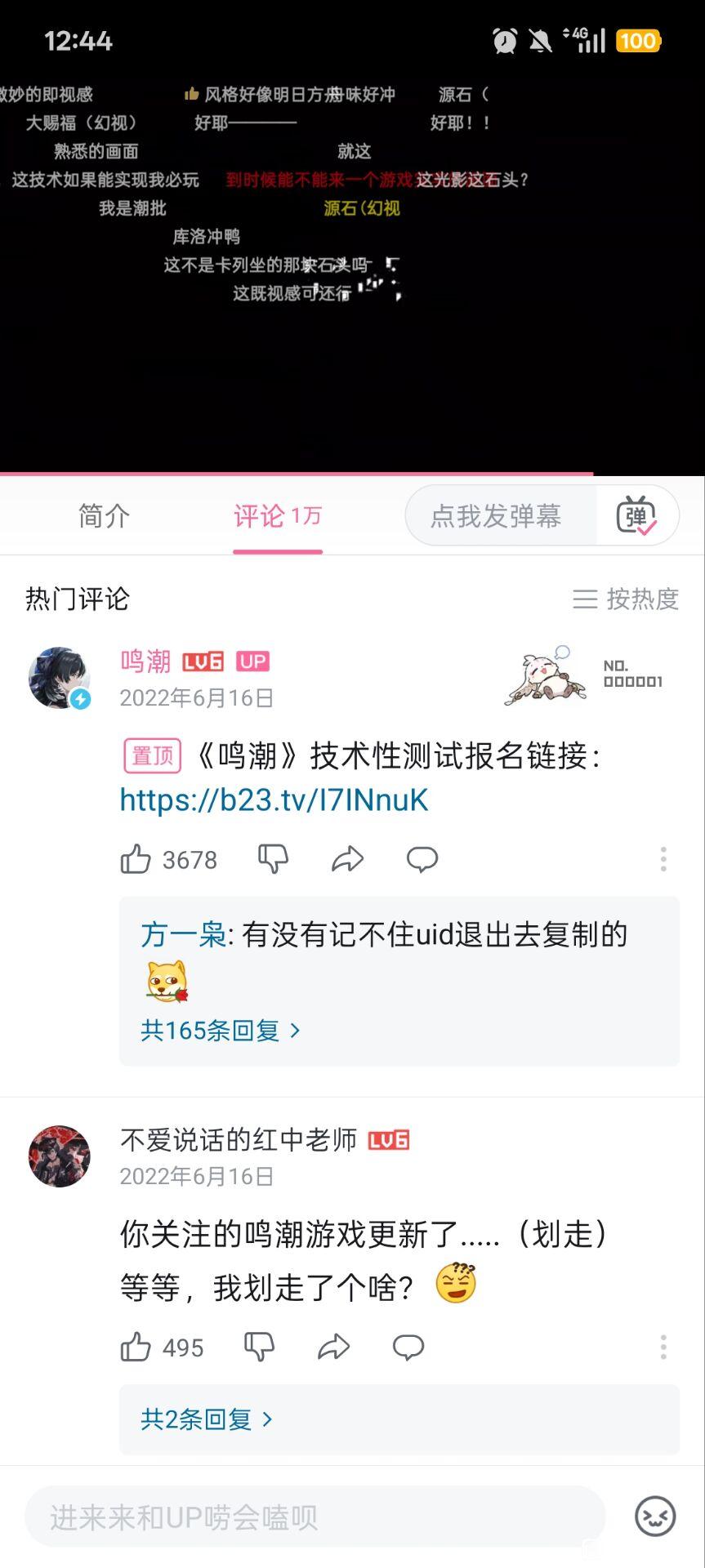Share 不爱说话的红中老师's comment
Viewport: 705px width, 1568px height.
point(333,1347)
